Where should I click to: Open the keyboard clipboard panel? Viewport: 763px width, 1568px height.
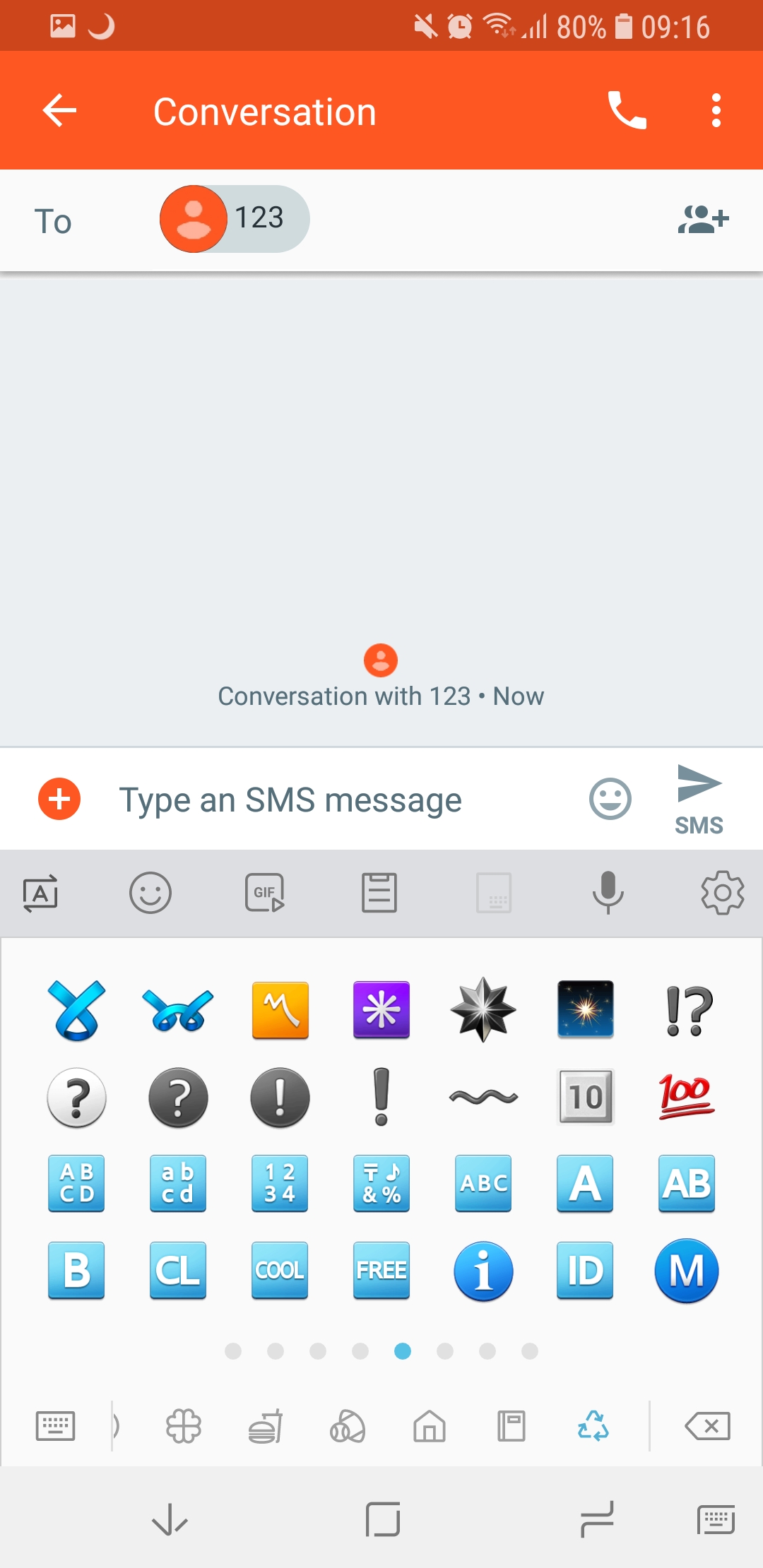pos(379,893)
